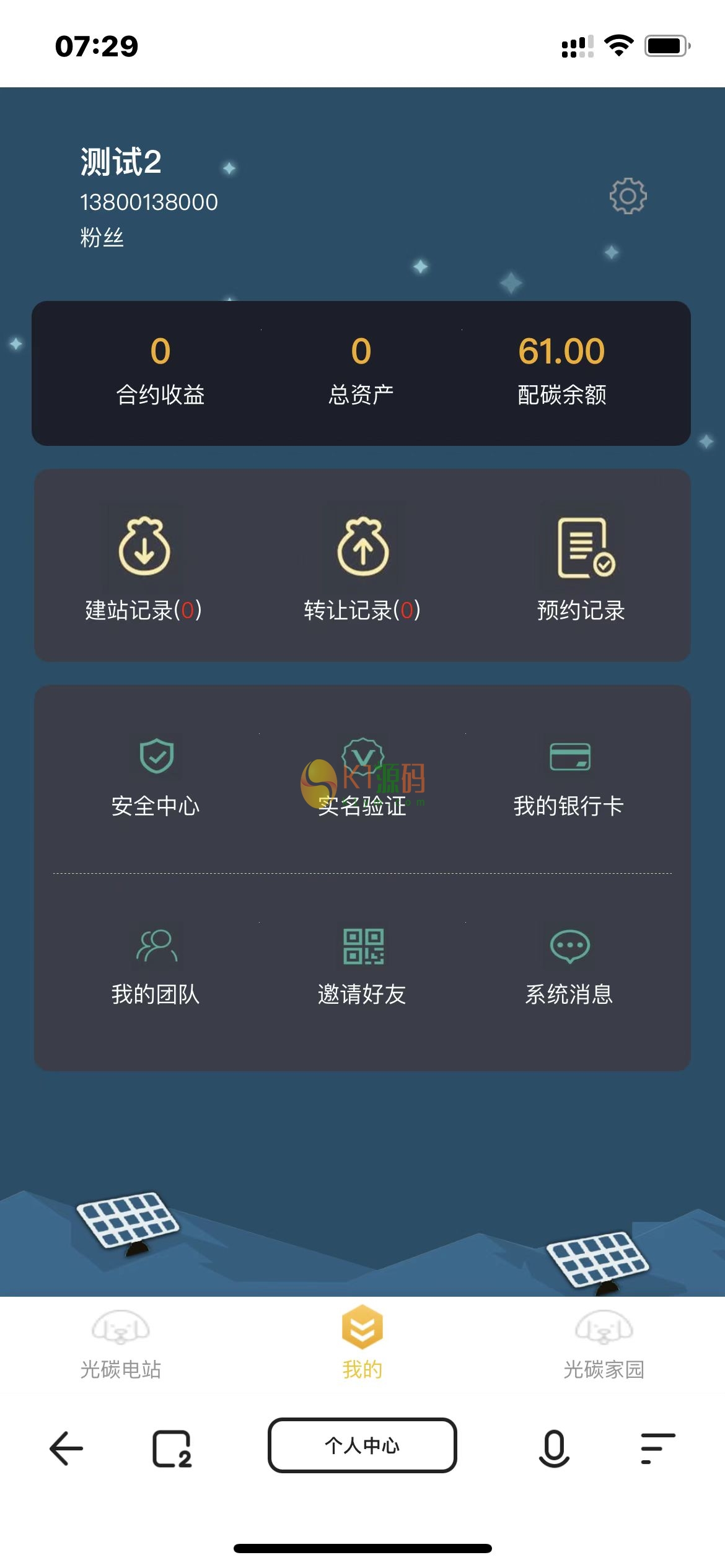Open the settings gear icon
Screen dimensions: 725x1568
[x=628, y=196]
